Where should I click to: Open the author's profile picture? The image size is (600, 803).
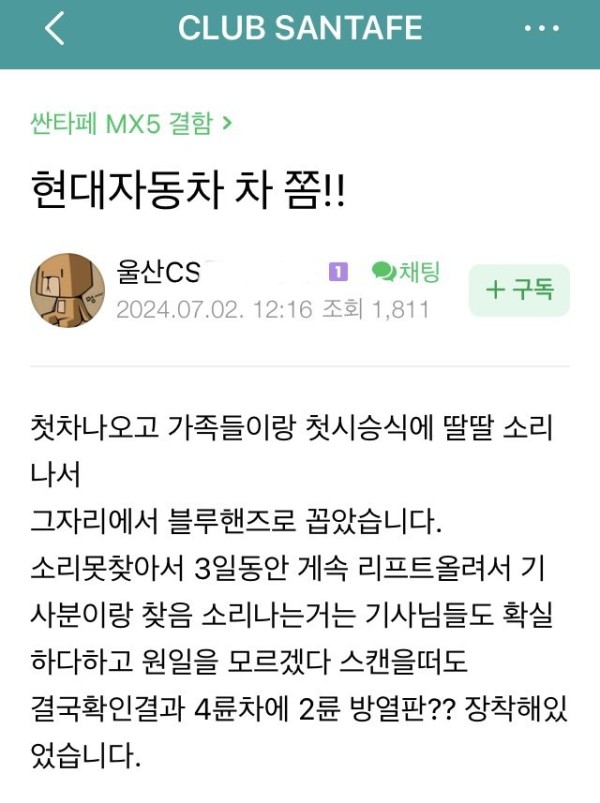(x=68, y=290)
